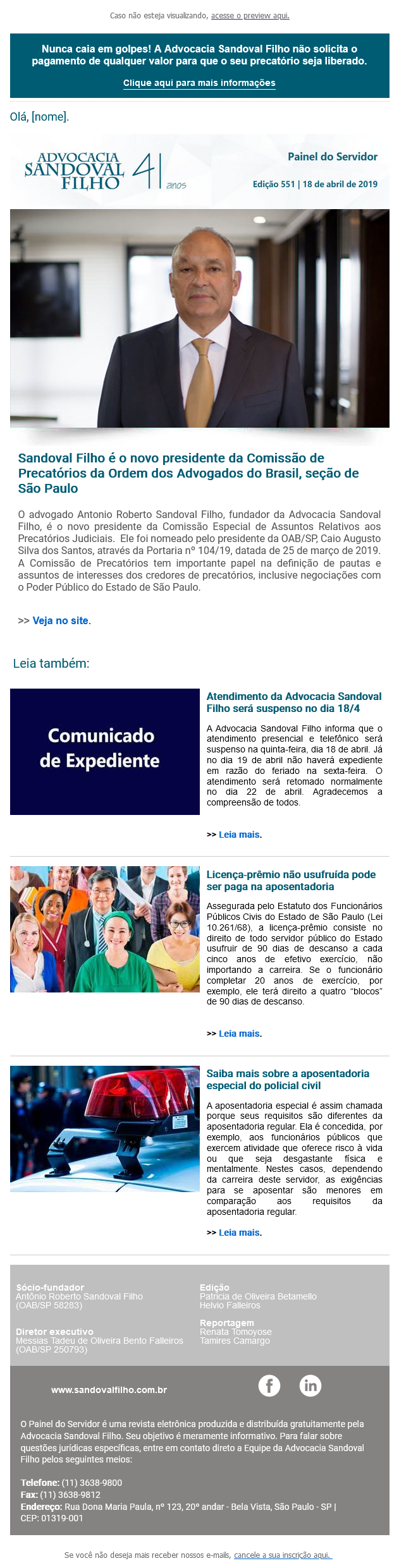The width and height of the screenshot is (399, 1568).
Task: Open the Facebook page icon
Action: 269,1385
